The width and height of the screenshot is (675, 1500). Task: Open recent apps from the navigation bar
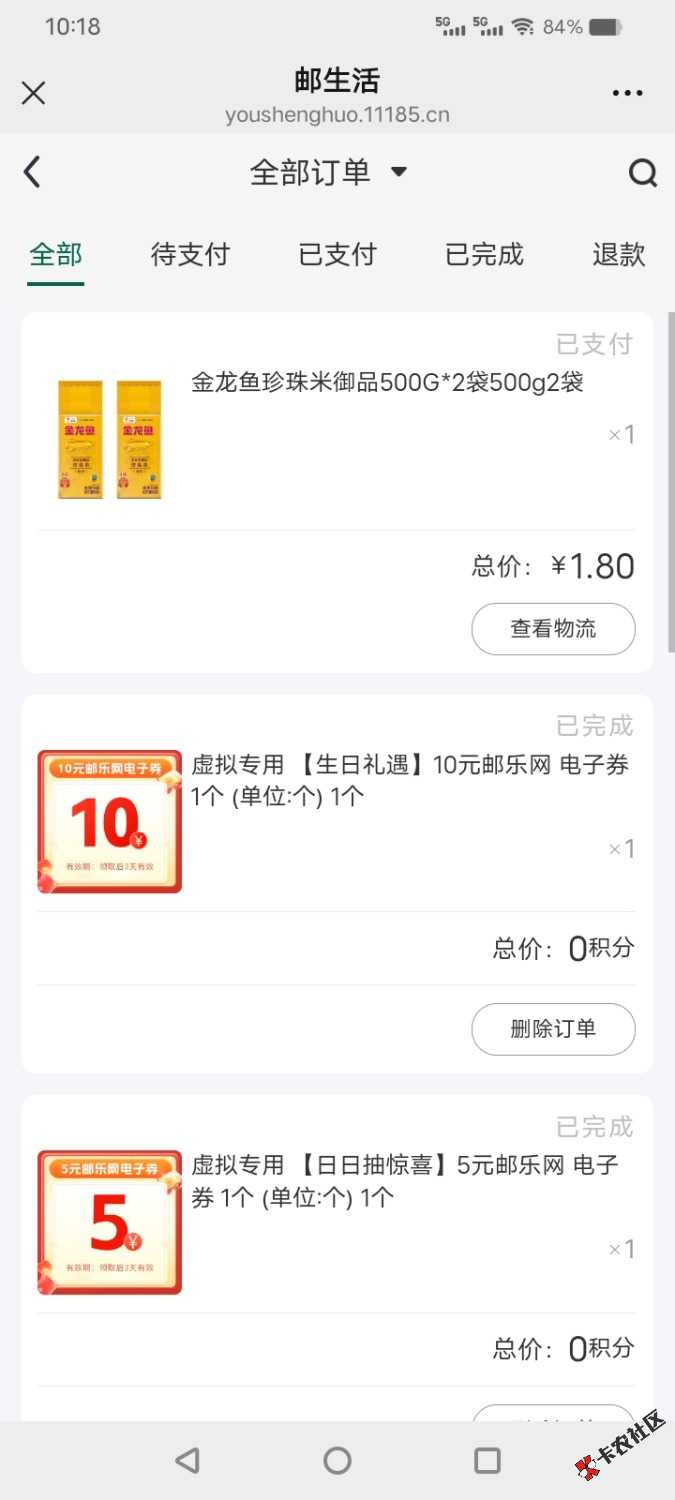[487, 1460]
